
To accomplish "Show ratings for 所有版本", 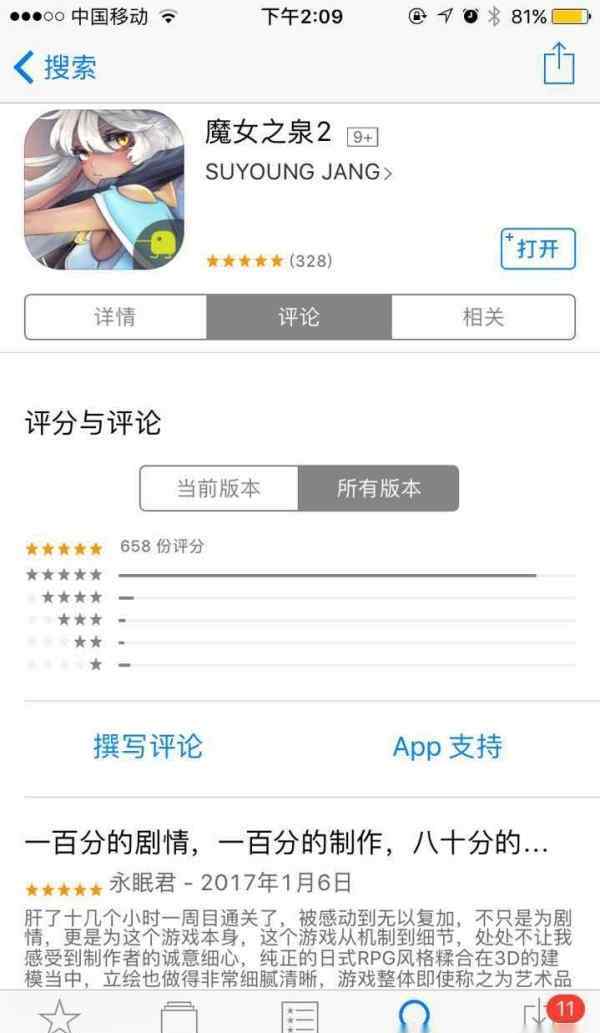I will (379, 488).
